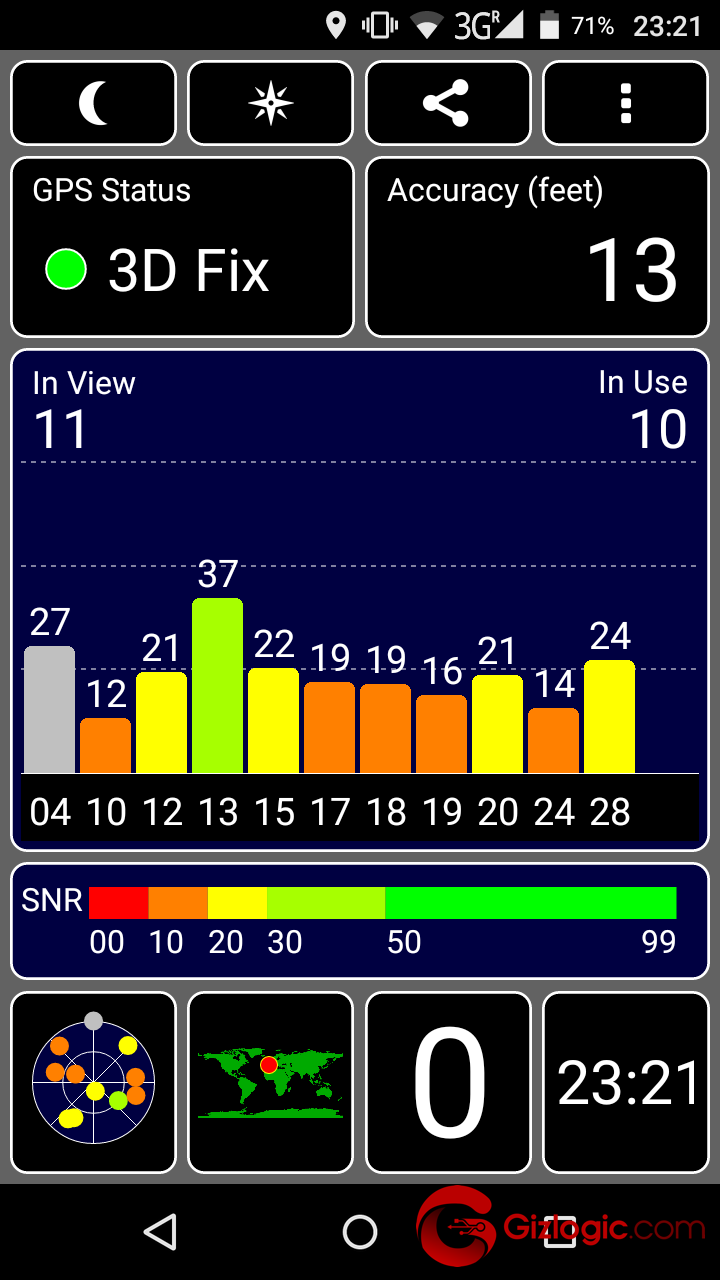Open the three-dot overflow menu

[x=626, y=104]
